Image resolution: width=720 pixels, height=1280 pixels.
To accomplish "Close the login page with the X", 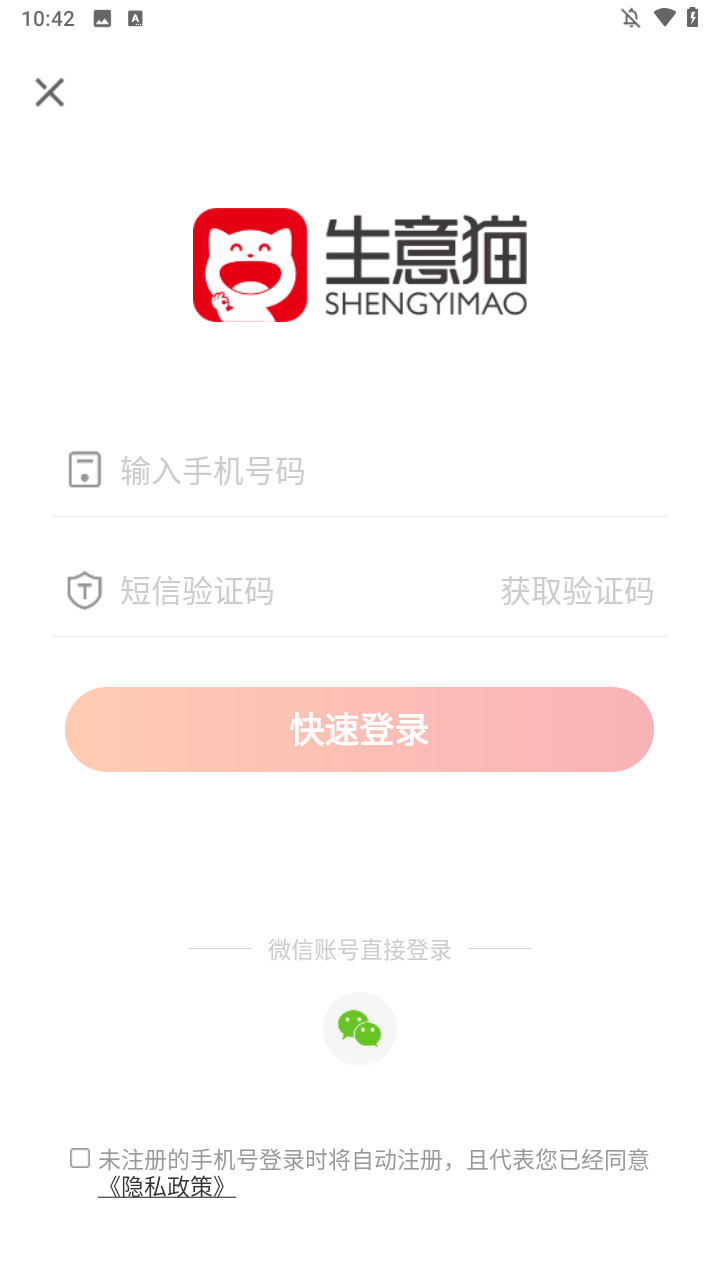I will click(48, 91).
